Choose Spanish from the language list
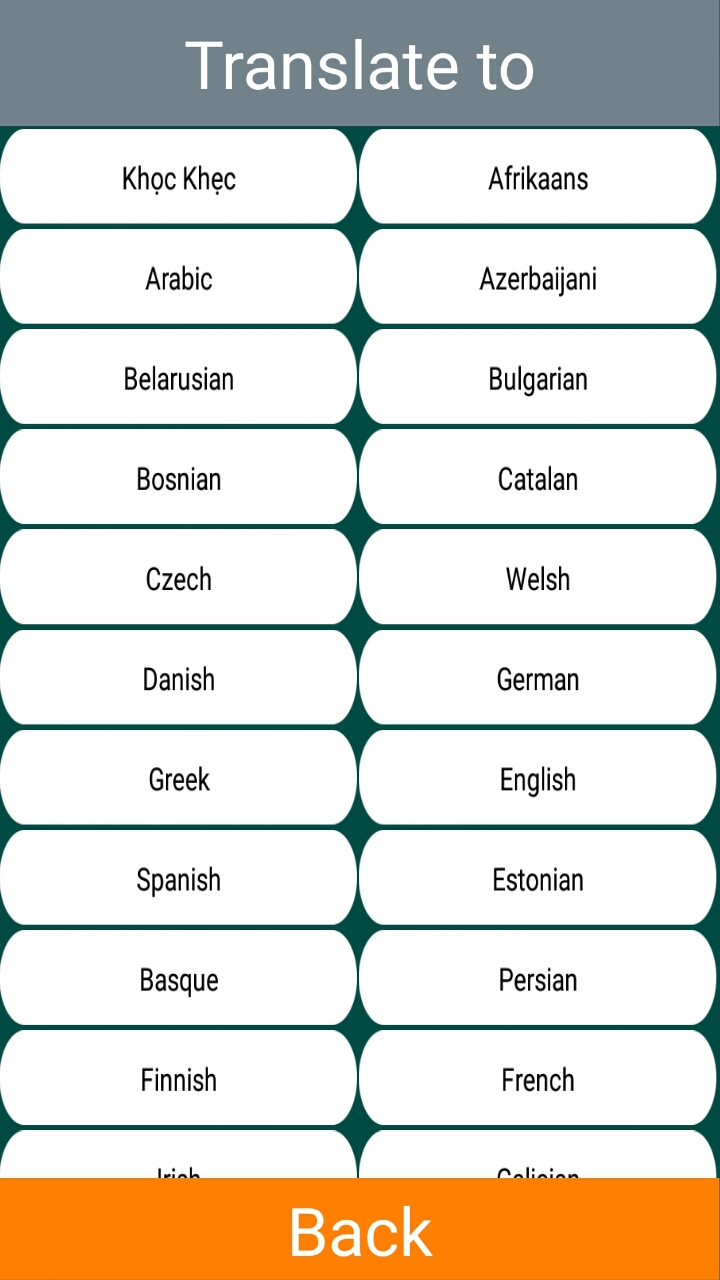 tap(179, 878)
